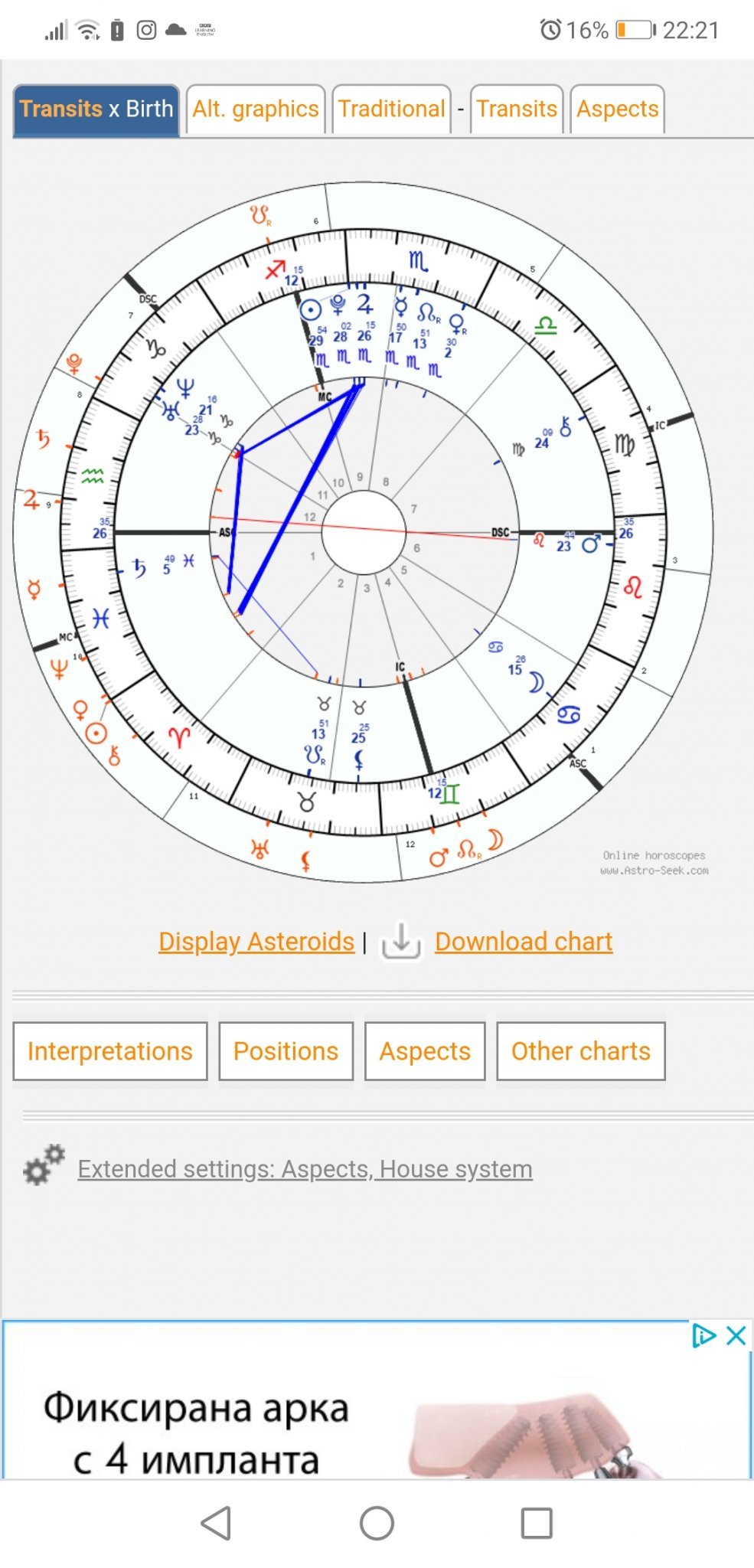The image size is (754, 1568).
Task: Switch to the Alt. graphics tab
Action: click(x=256, y=109)
